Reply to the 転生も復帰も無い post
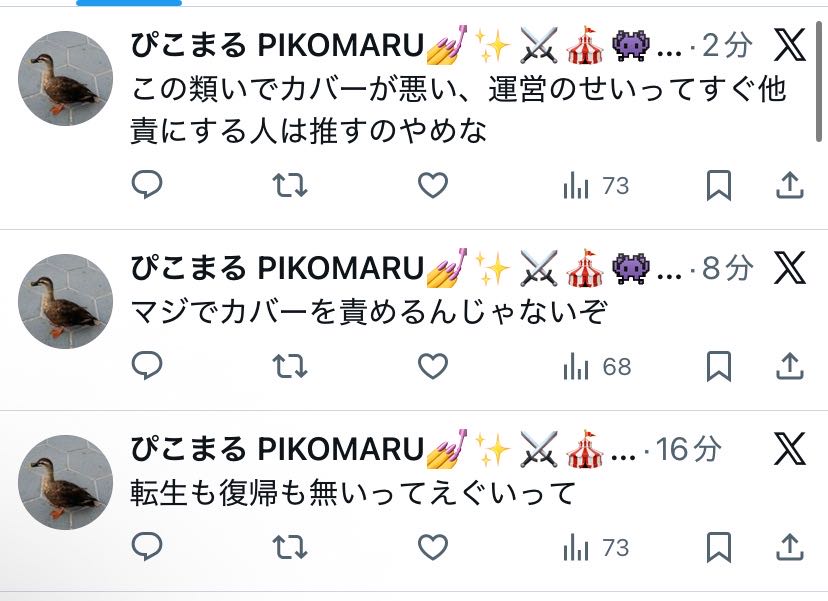 pos(147,547)
